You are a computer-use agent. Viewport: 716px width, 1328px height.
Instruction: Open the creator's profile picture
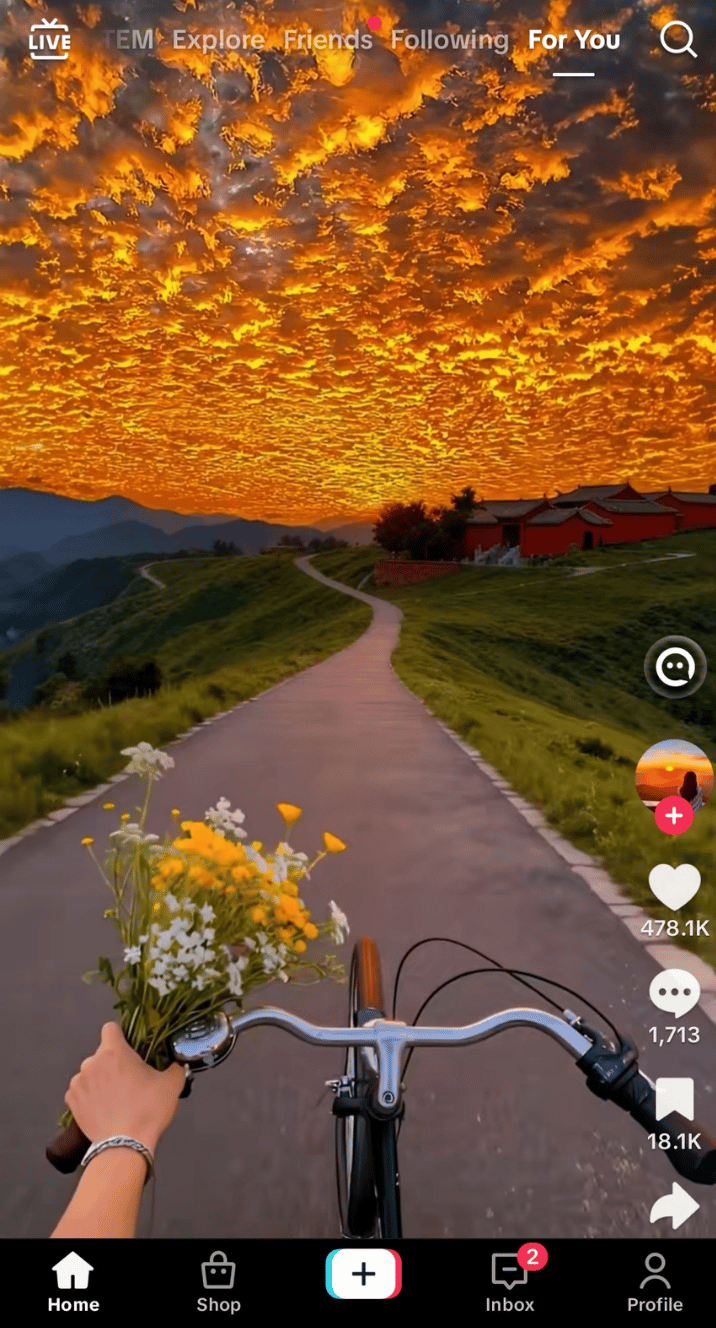[674, 775]
